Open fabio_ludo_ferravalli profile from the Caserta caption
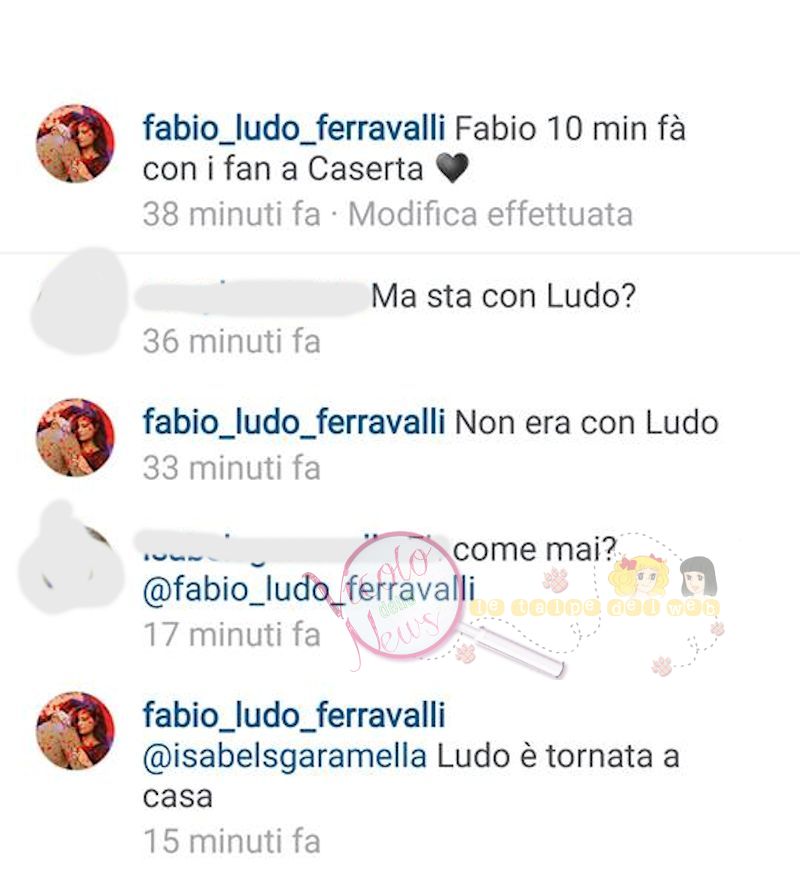The height and width of the screenshot is (881, 800). pos(294,130)
